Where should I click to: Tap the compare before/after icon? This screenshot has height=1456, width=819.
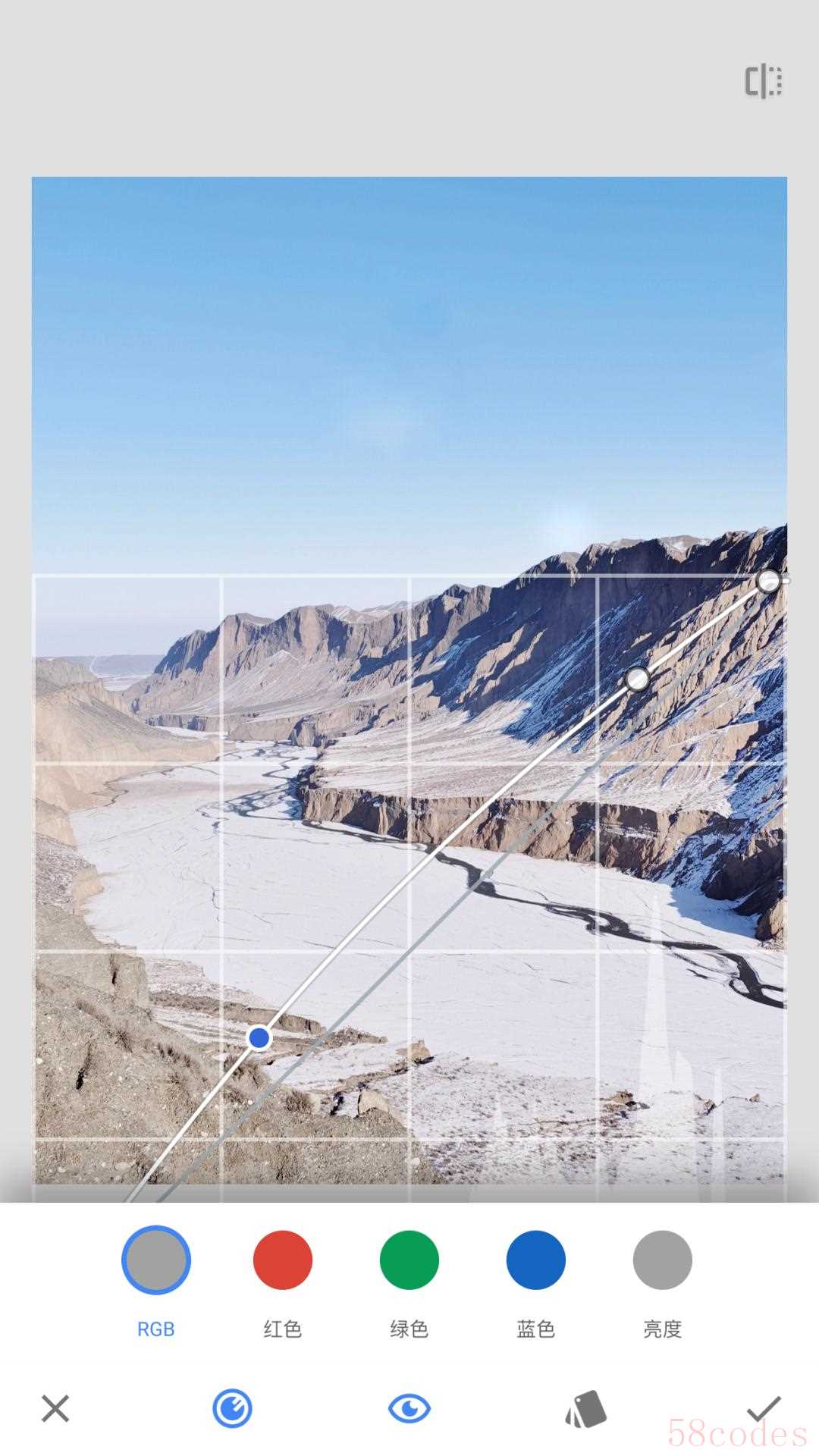click(x=764, y=81)
